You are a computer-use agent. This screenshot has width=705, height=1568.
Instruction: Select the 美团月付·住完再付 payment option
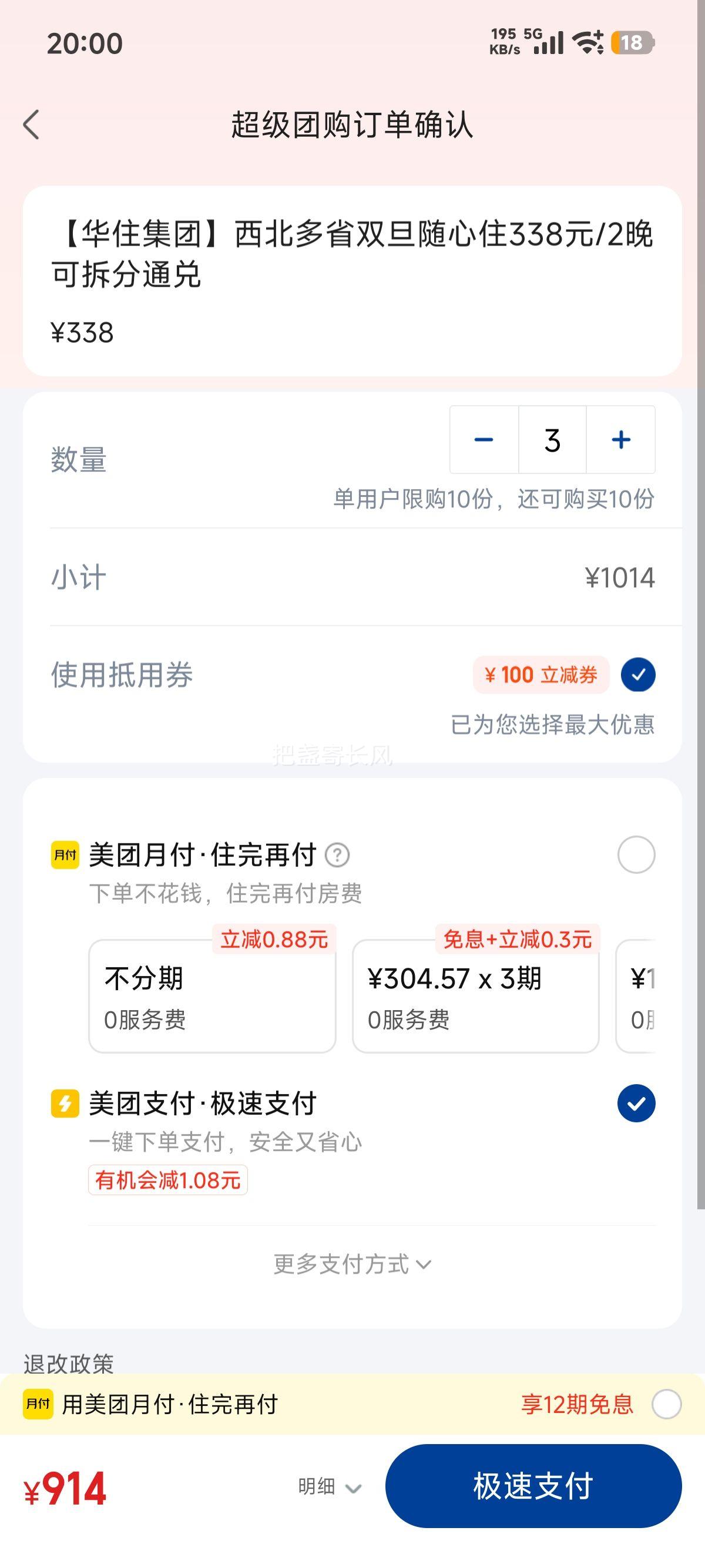(637, 854)
